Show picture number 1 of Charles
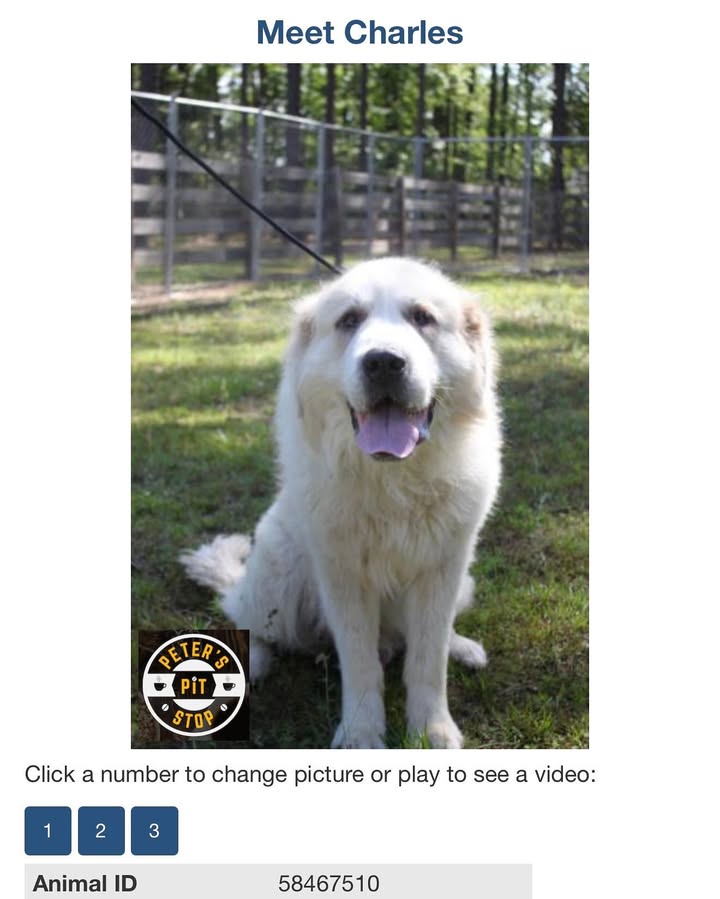 tap(48, 830)
